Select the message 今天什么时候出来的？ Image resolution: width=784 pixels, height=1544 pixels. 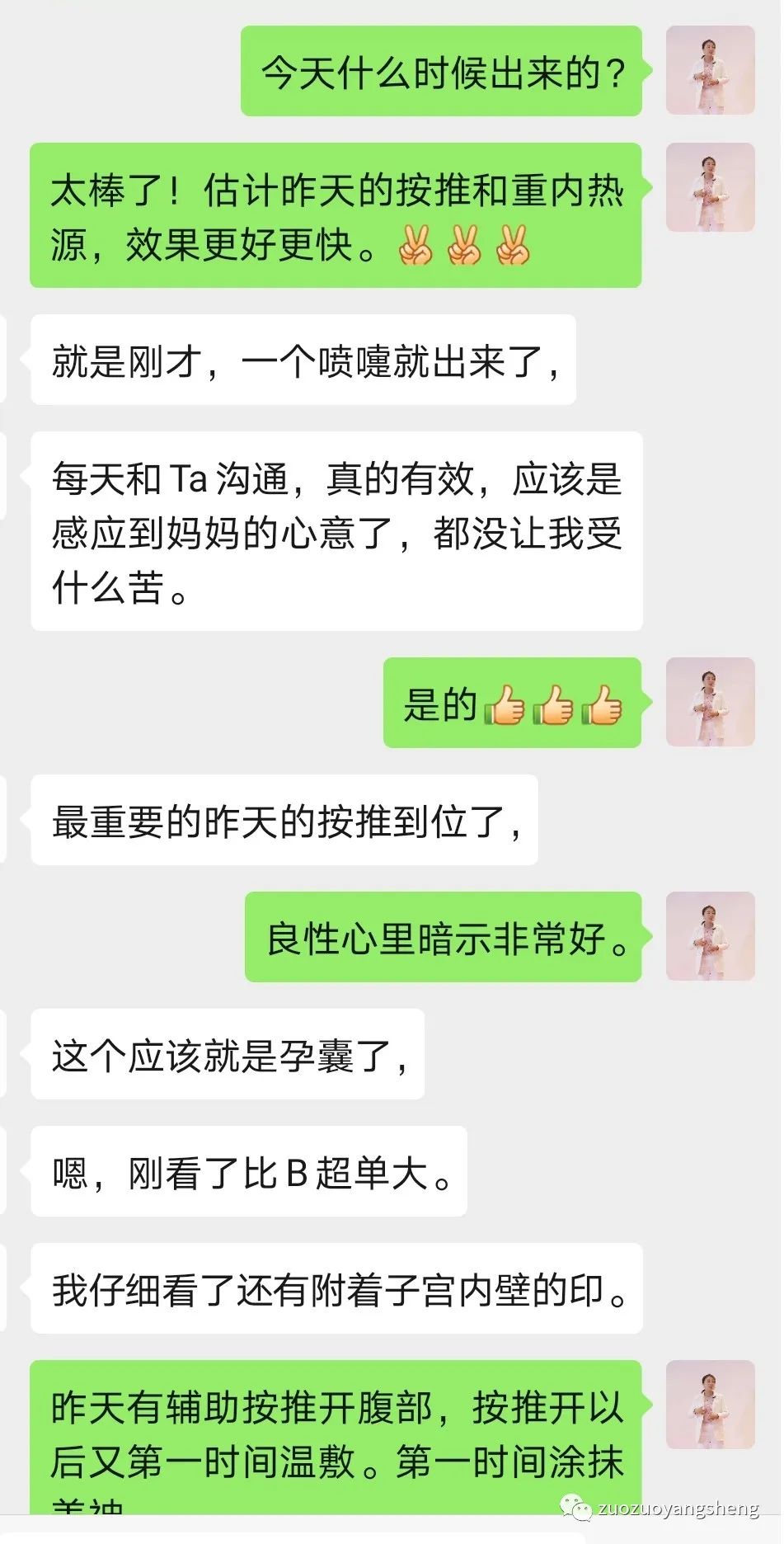[441, 71]
